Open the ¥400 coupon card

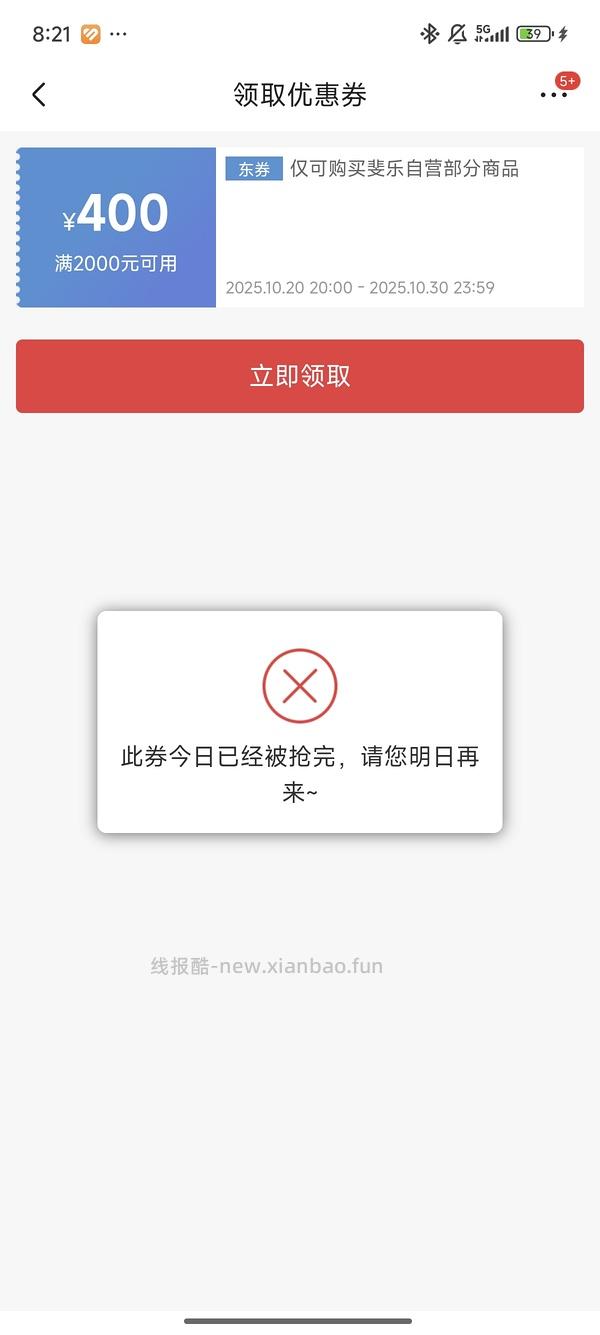click(300, 228)
